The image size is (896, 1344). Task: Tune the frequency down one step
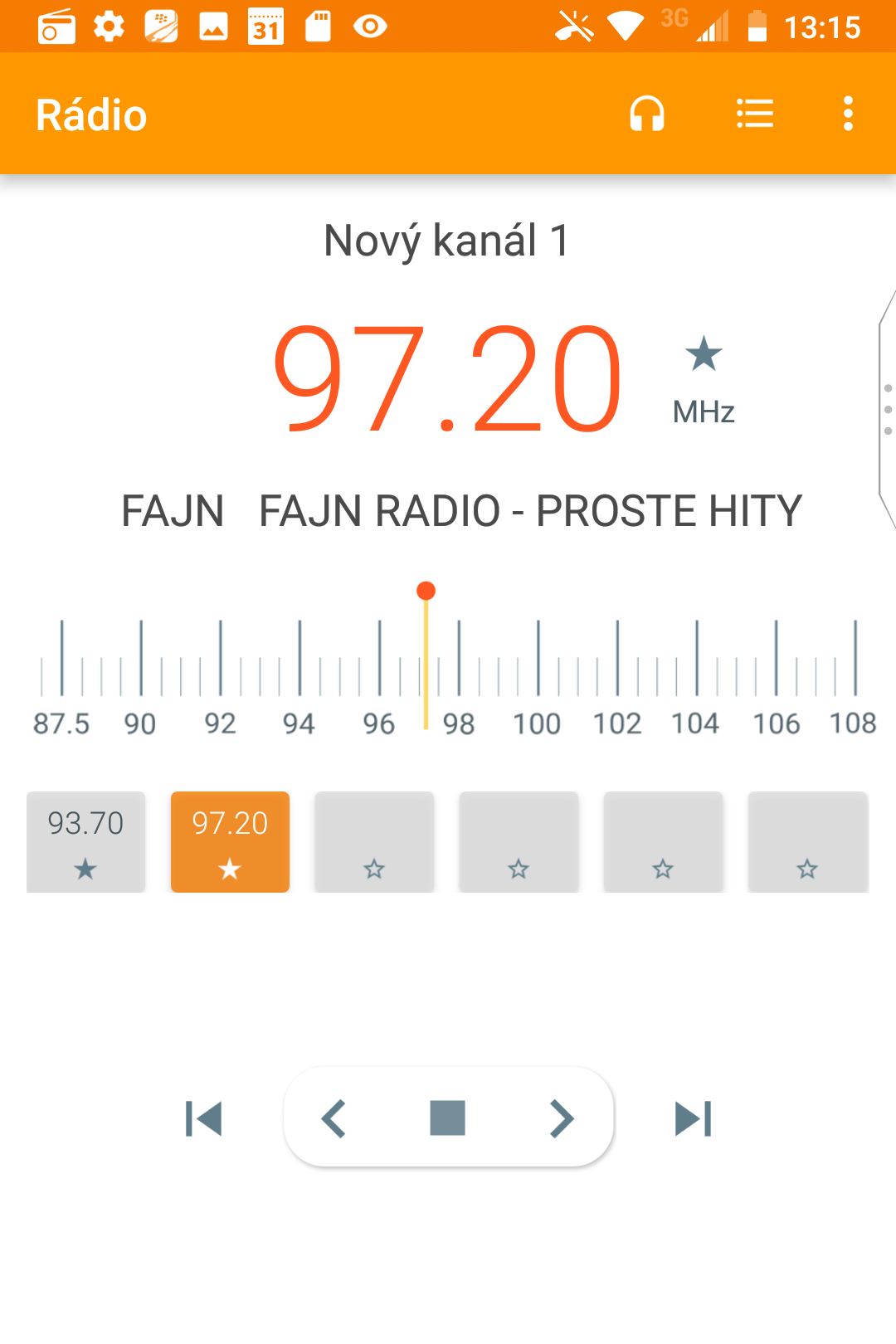(334, 1118)
